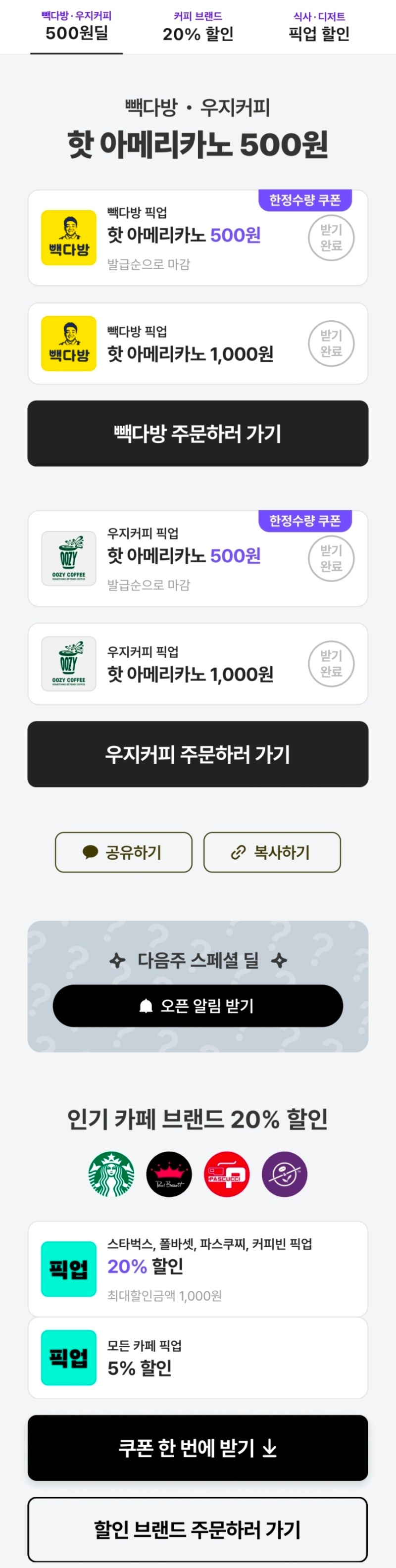Screen dimensions: 396x1568
Task: Tap 받기 완료 on 우지커피 500원 coupon
Action: (x=331, y=558)
